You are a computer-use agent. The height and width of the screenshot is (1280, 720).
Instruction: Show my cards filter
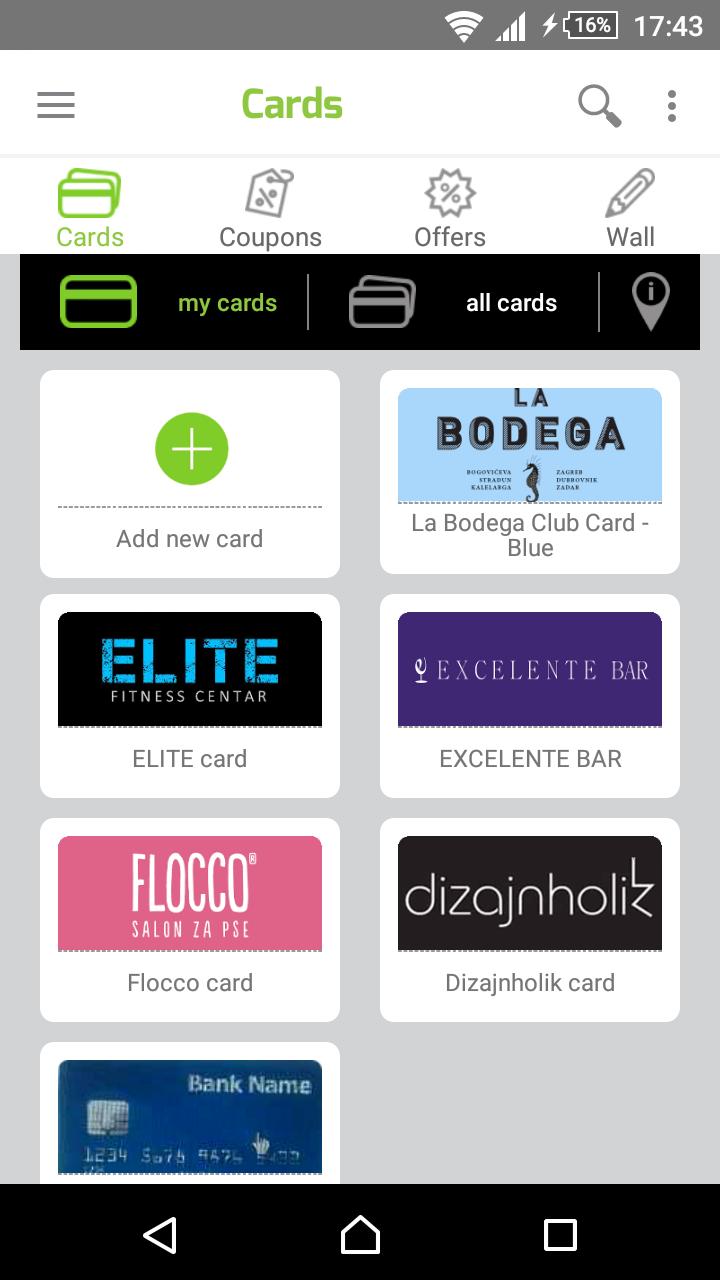(x=170, y=302)
